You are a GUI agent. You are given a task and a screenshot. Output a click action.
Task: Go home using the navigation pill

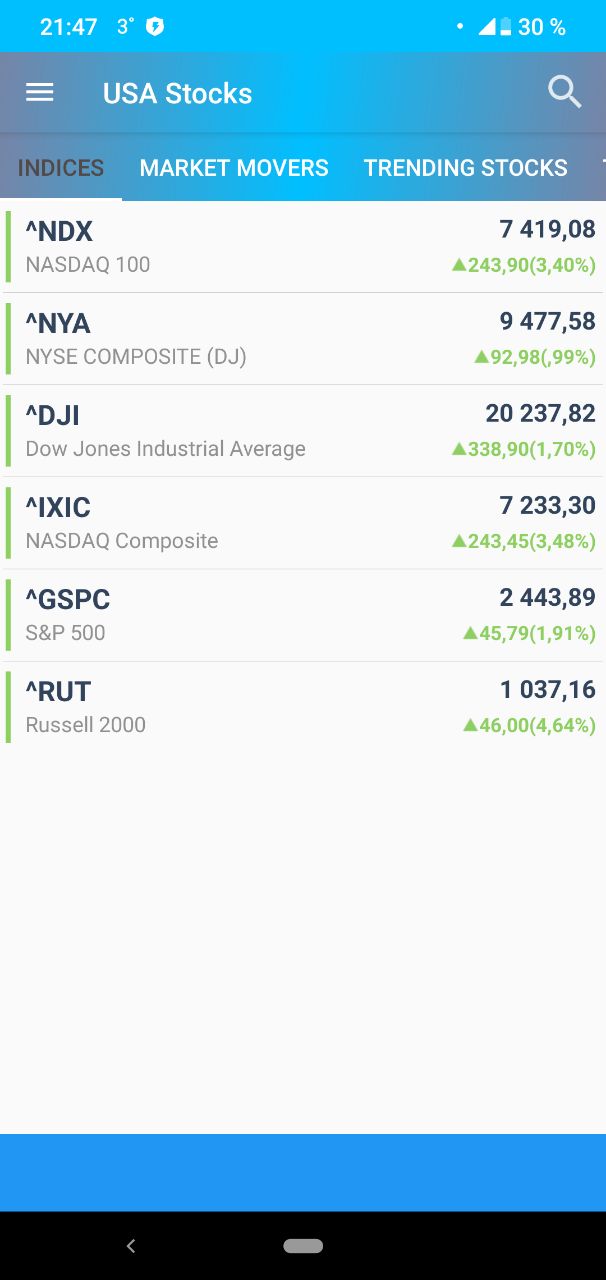click(303, 1246)
